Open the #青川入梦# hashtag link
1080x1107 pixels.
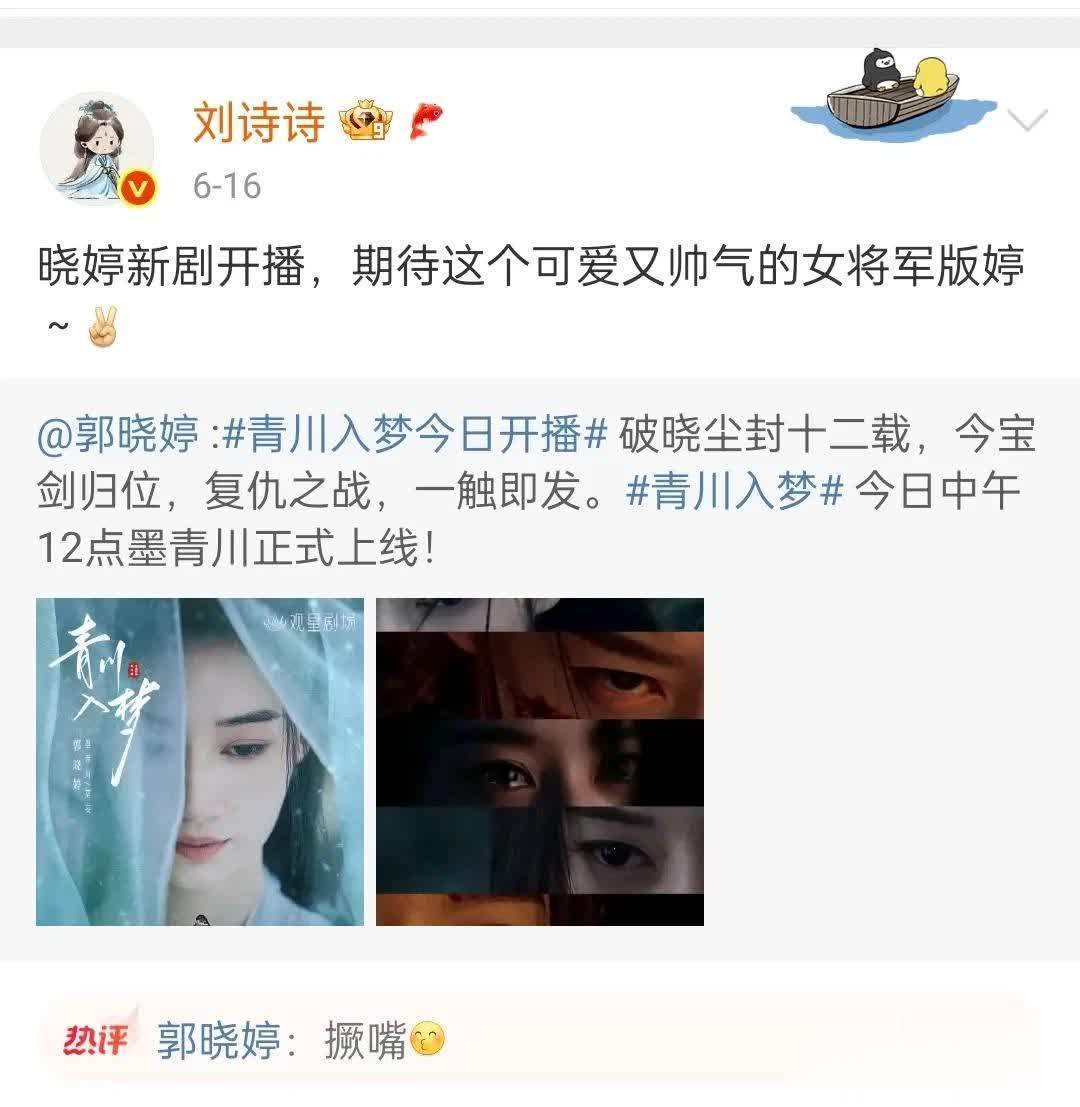(734, 491)
